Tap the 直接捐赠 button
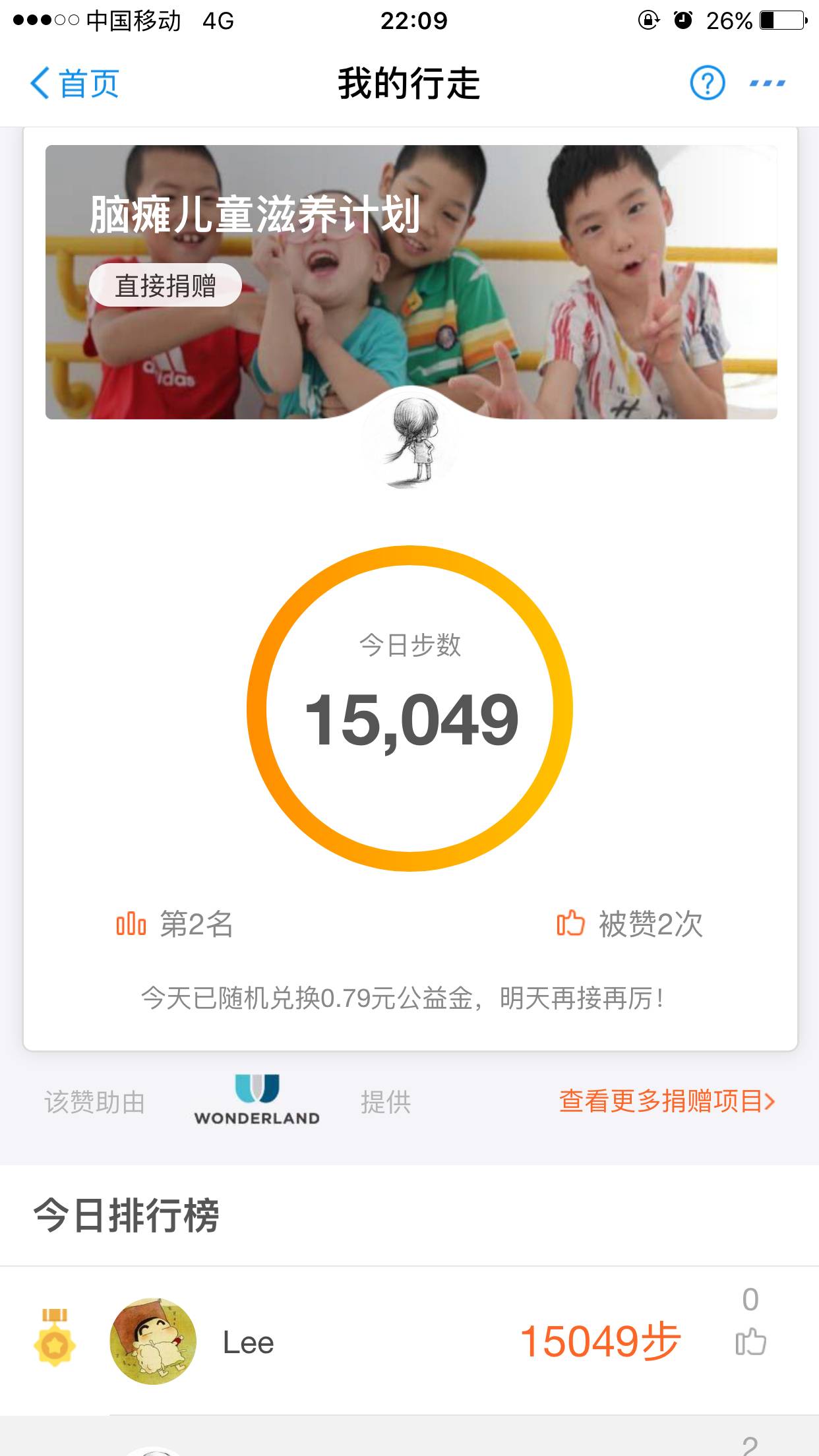This screenshot has width=819, height=1456. pos(166,286)
